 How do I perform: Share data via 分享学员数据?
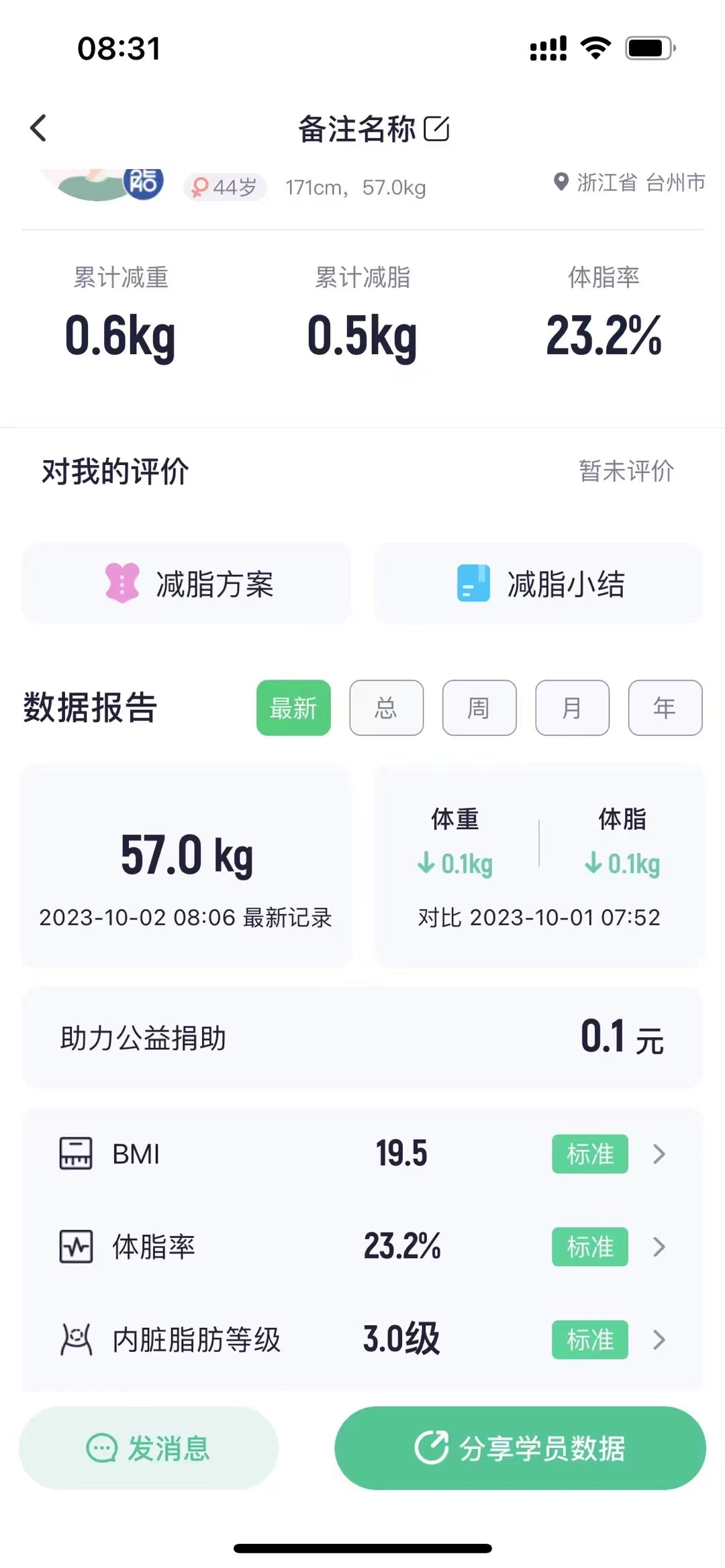pos(520,1448)
